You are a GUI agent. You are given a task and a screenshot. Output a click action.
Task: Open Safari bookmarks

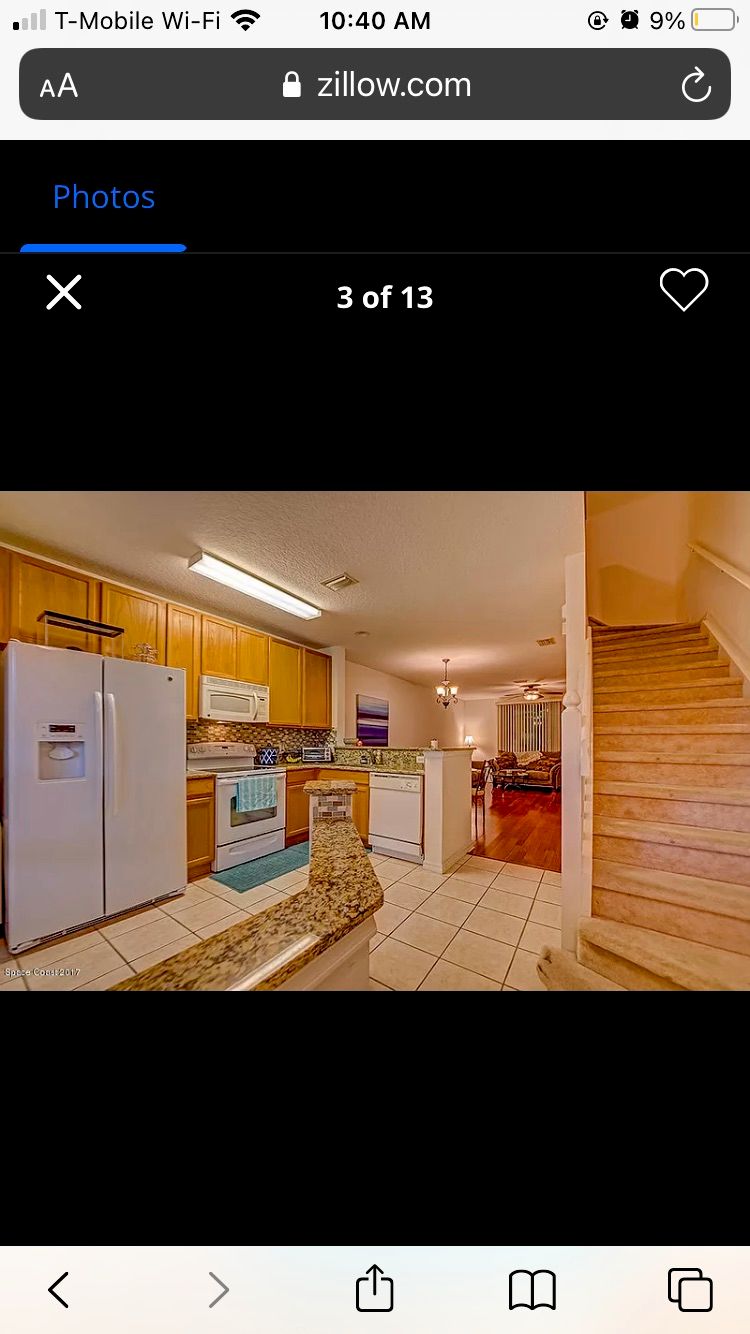click(532, 1290)
